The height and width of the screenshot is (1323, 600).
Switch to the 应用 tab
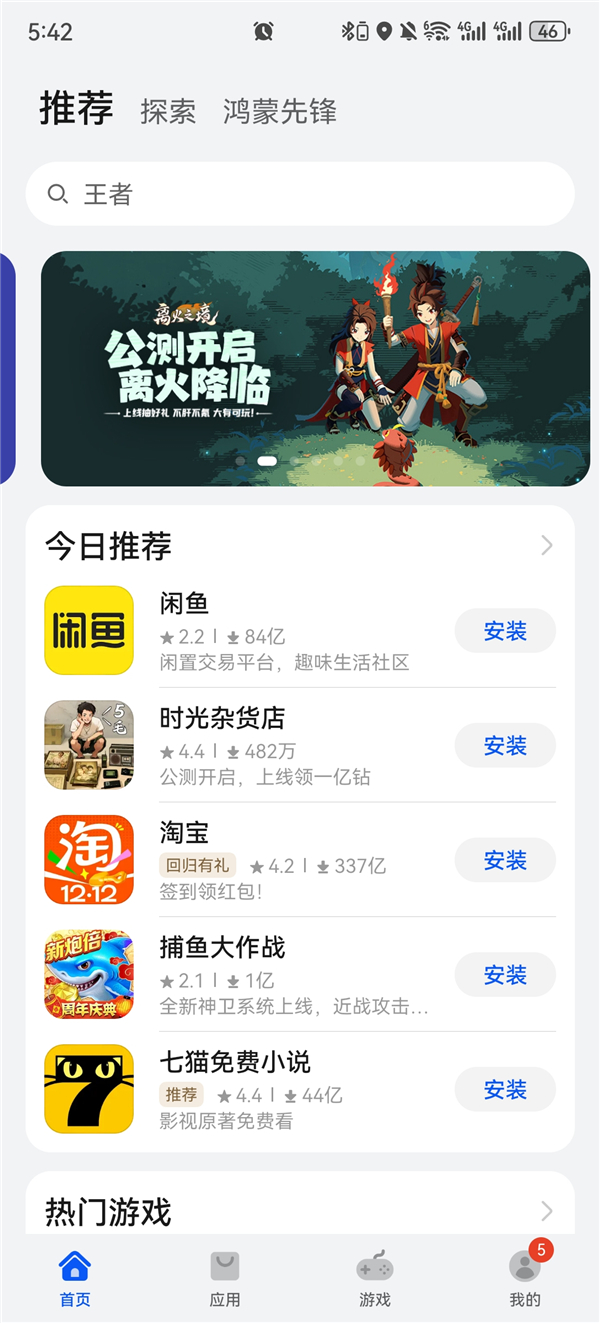point(225,1279)
